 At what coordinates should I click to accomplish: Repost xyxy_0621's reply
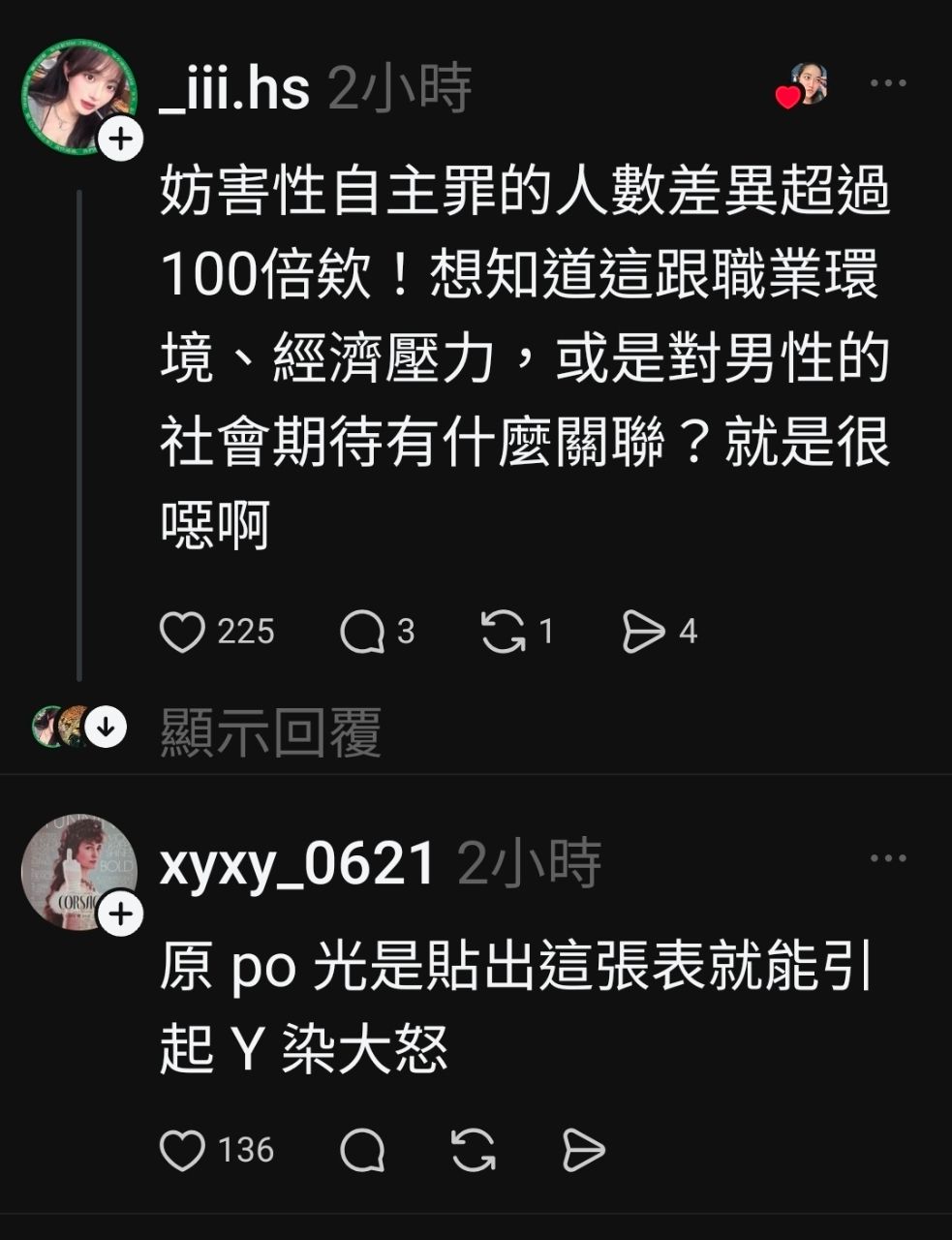click(474, 1151)
